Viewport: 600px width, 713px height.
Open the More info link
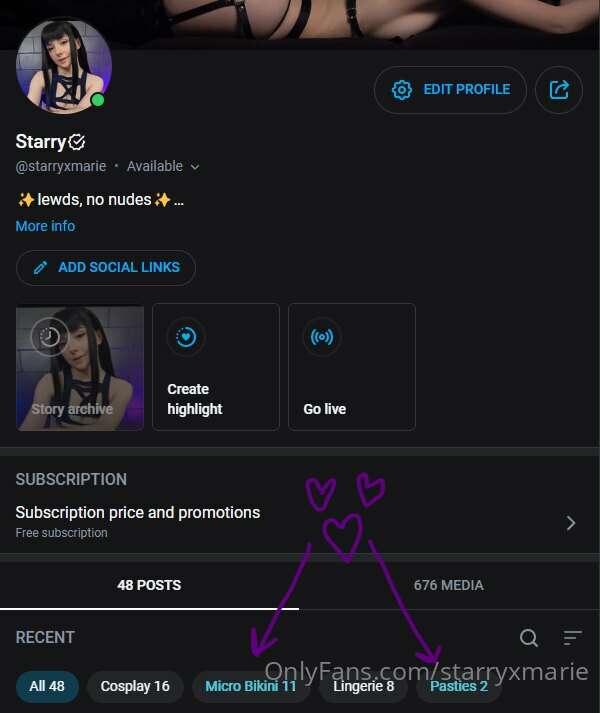click(x=45, y=226)
